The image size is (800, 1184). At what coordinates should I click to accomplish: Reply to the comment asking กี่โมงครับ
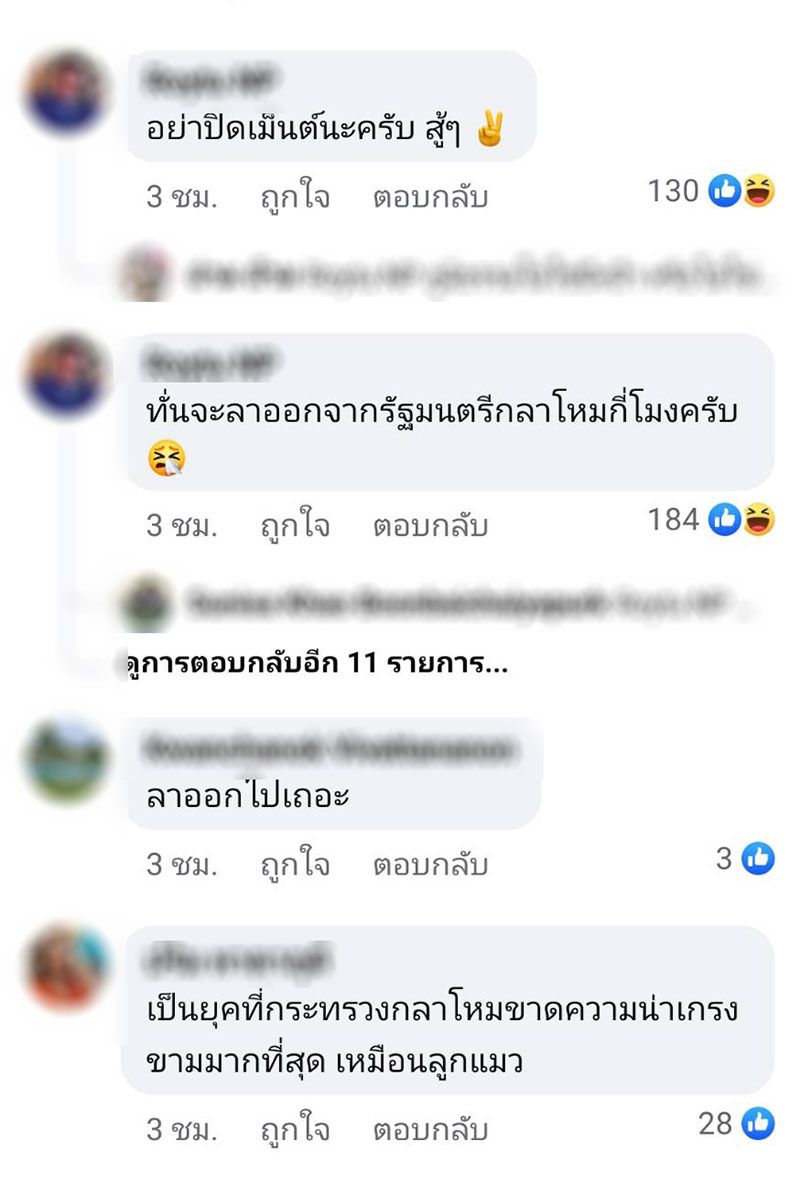pyautogui.click(x=430, y=525)
